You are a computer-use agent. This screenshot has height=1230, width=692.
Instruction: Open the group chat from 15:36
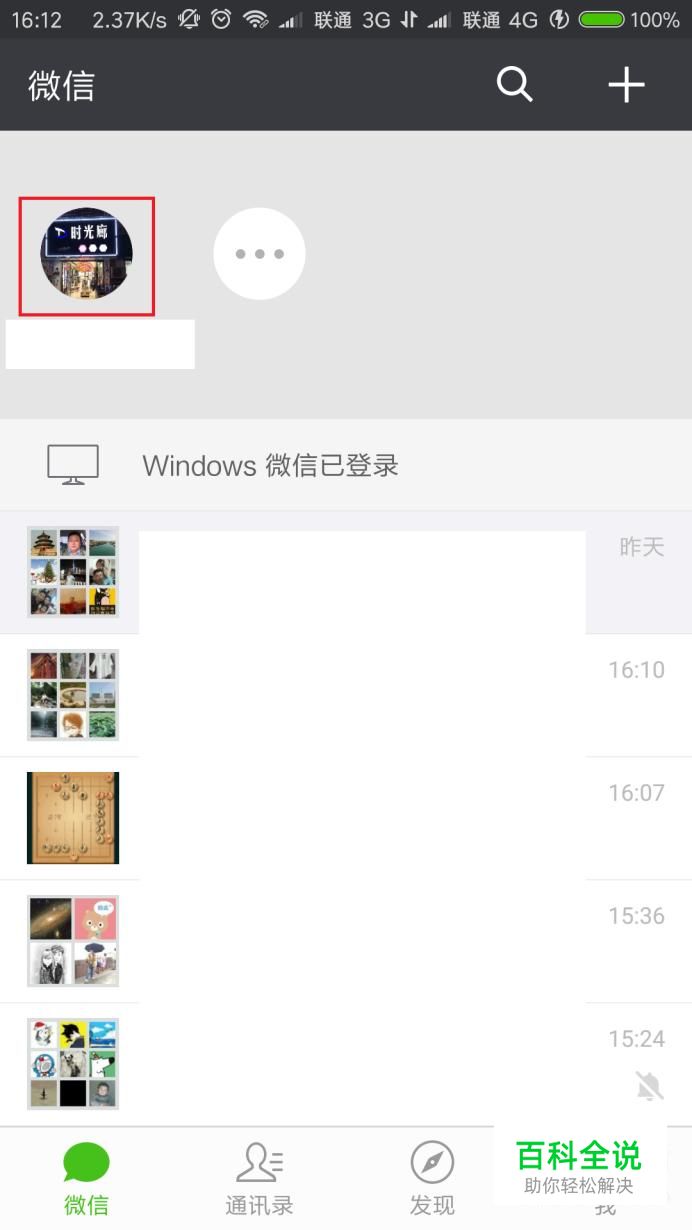click(x=346, y=941)
